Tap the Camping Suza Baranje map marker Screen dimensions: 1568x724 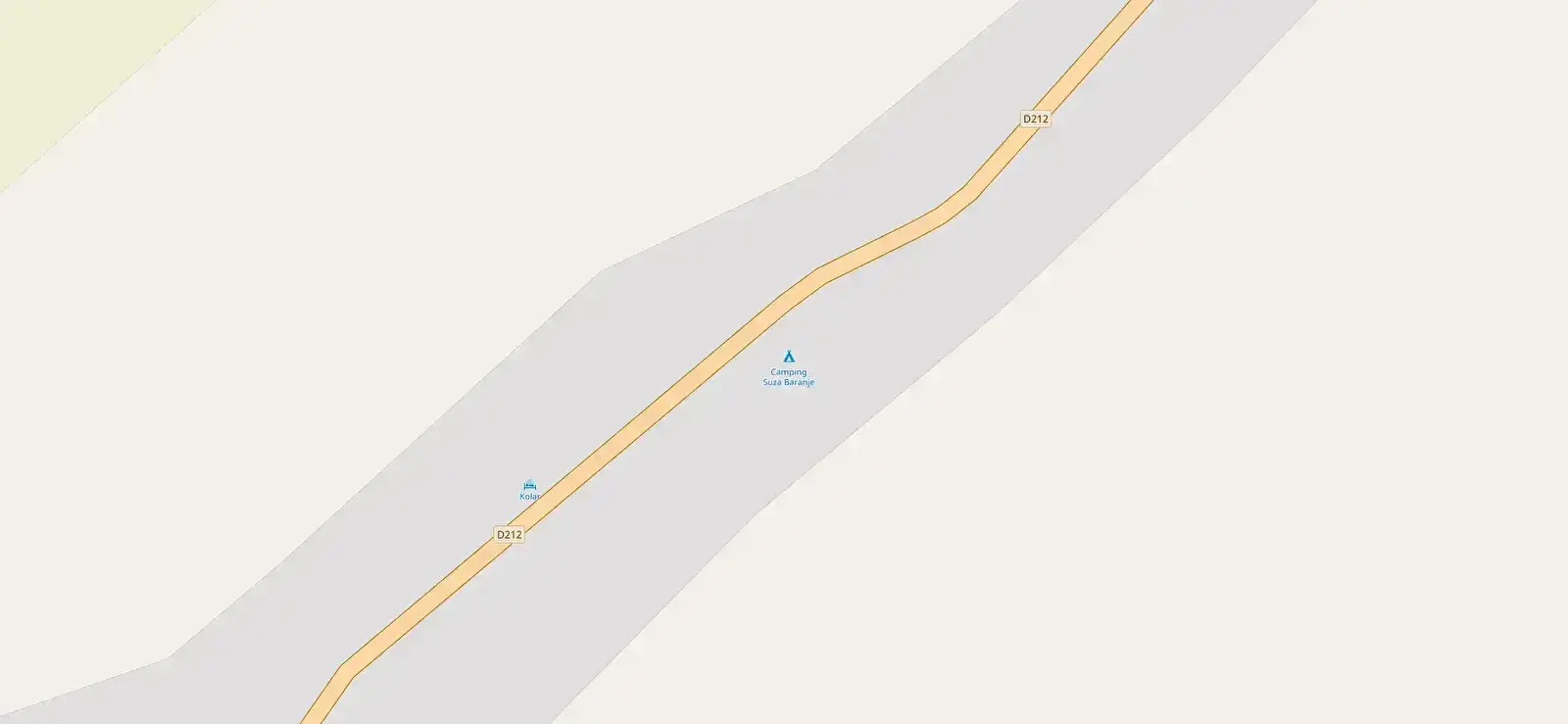(x=788, y=357)
